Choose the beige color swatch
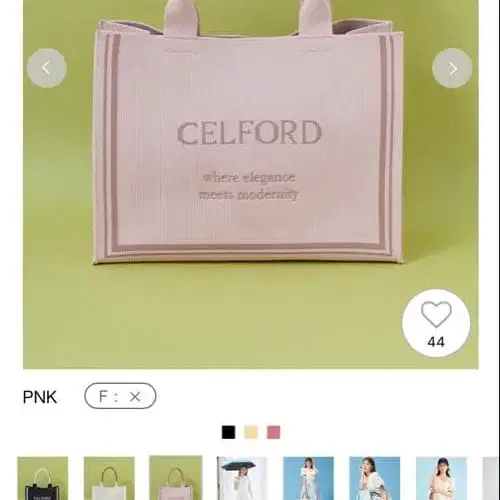500x500 pixels. point(251,432)
